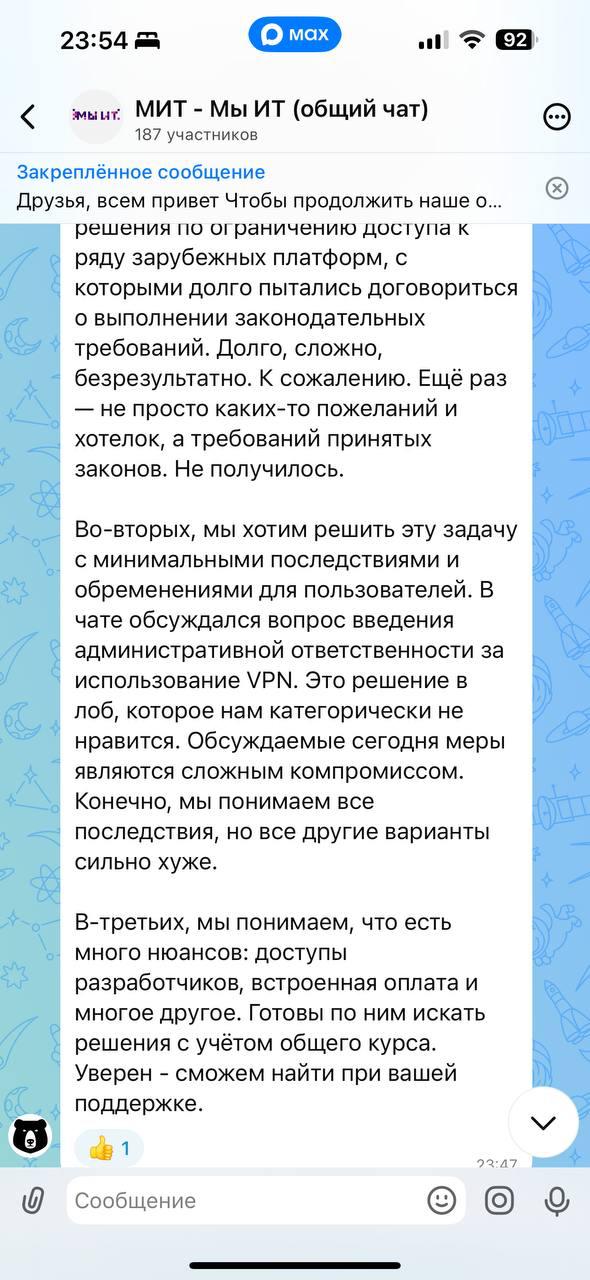Viewport: 590px width, 1280px height.
Task: Open the sender's bear avatar profile
Action: pos(31,1136)
